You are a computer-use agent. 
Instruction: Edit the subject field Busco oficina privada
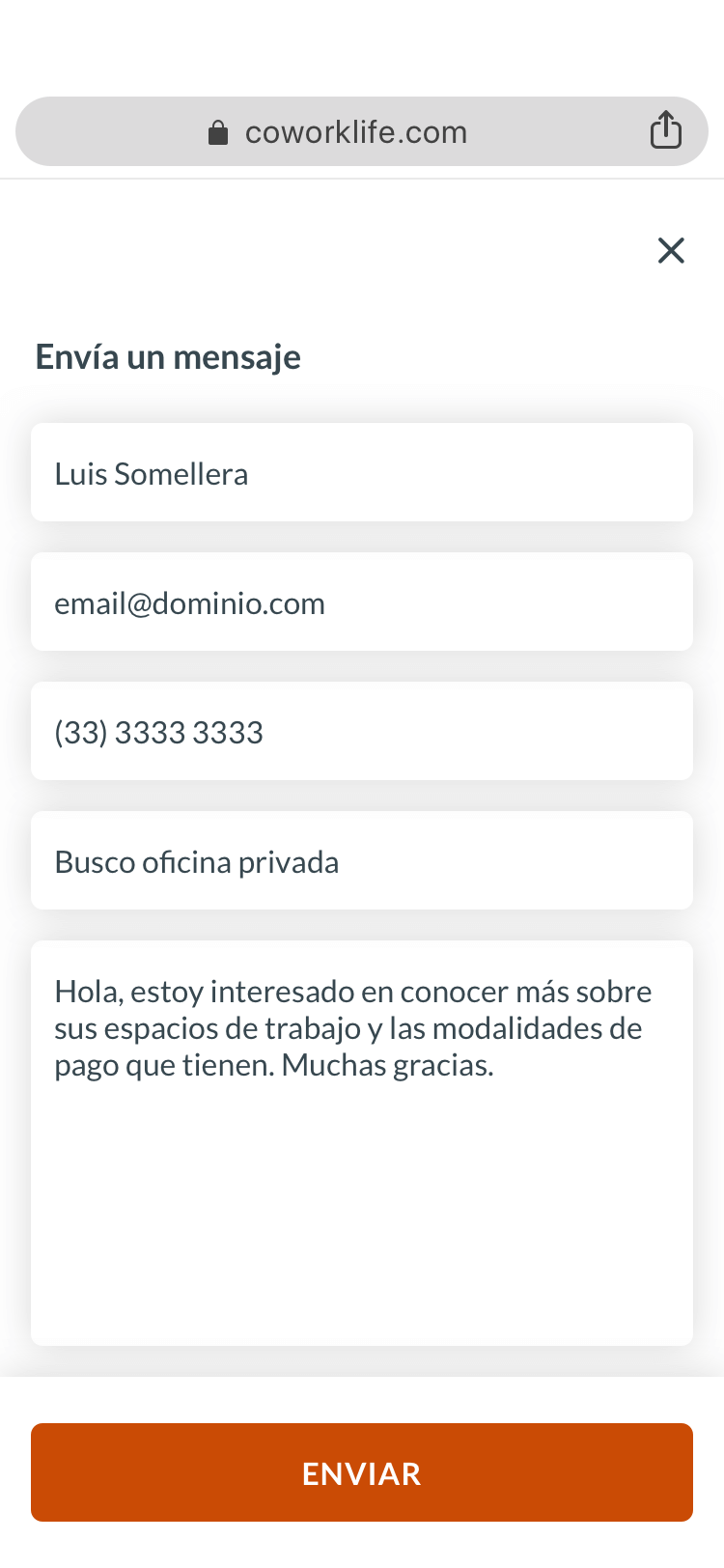(362, 861)
